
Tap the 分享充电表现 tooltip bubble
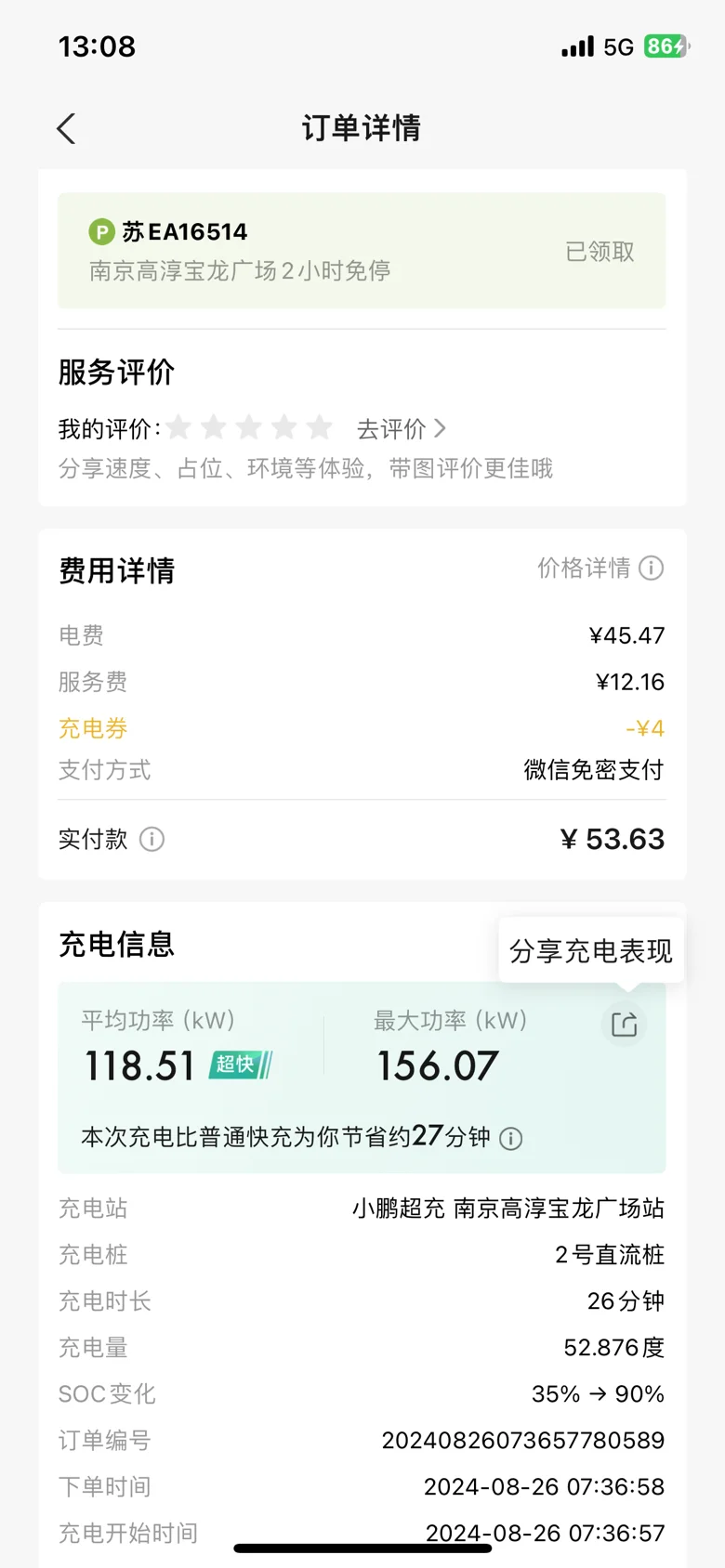pos(591,950)
